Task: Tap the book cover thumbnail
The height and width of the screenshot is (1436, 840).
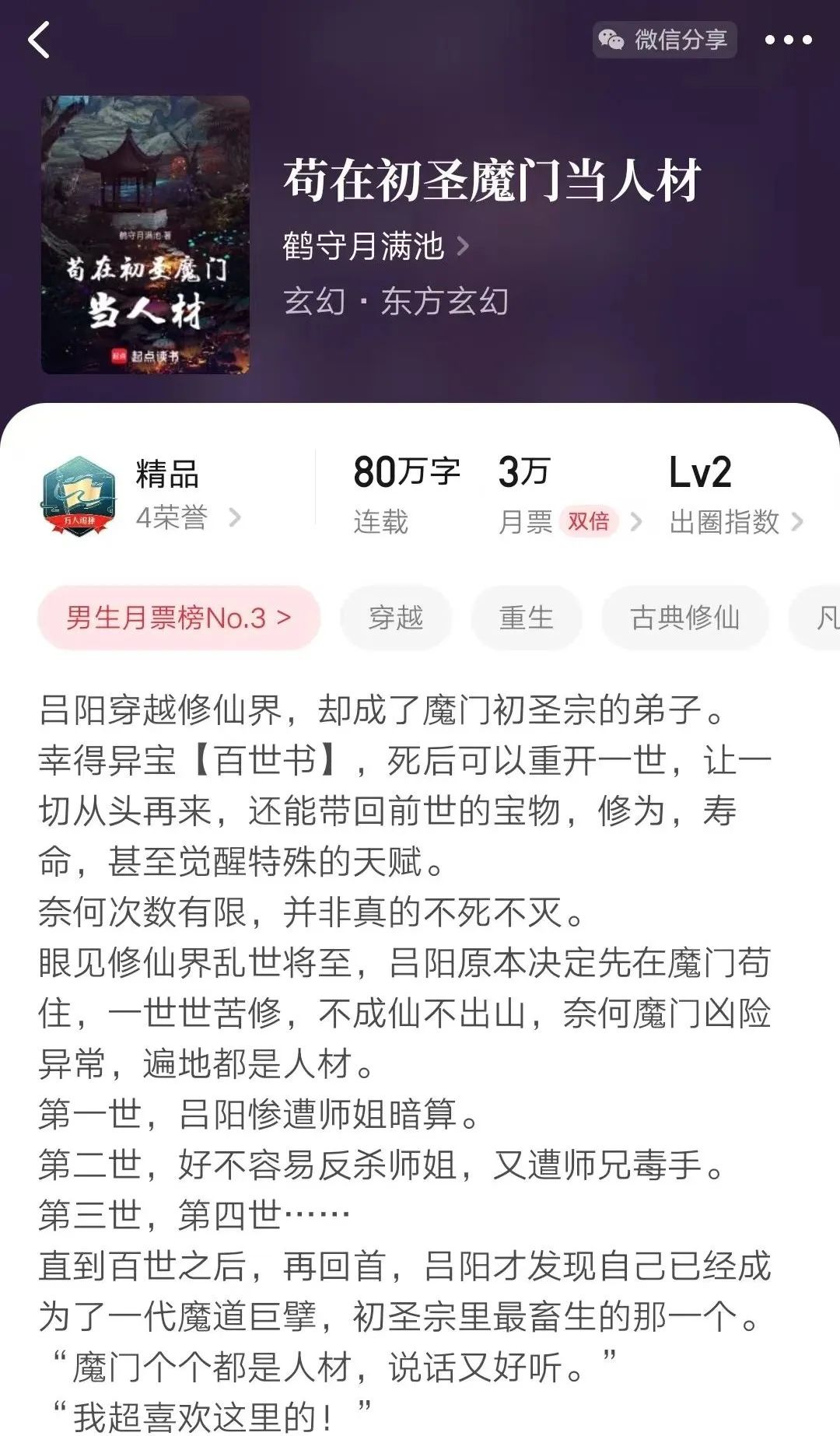Action: pos(145,234)
